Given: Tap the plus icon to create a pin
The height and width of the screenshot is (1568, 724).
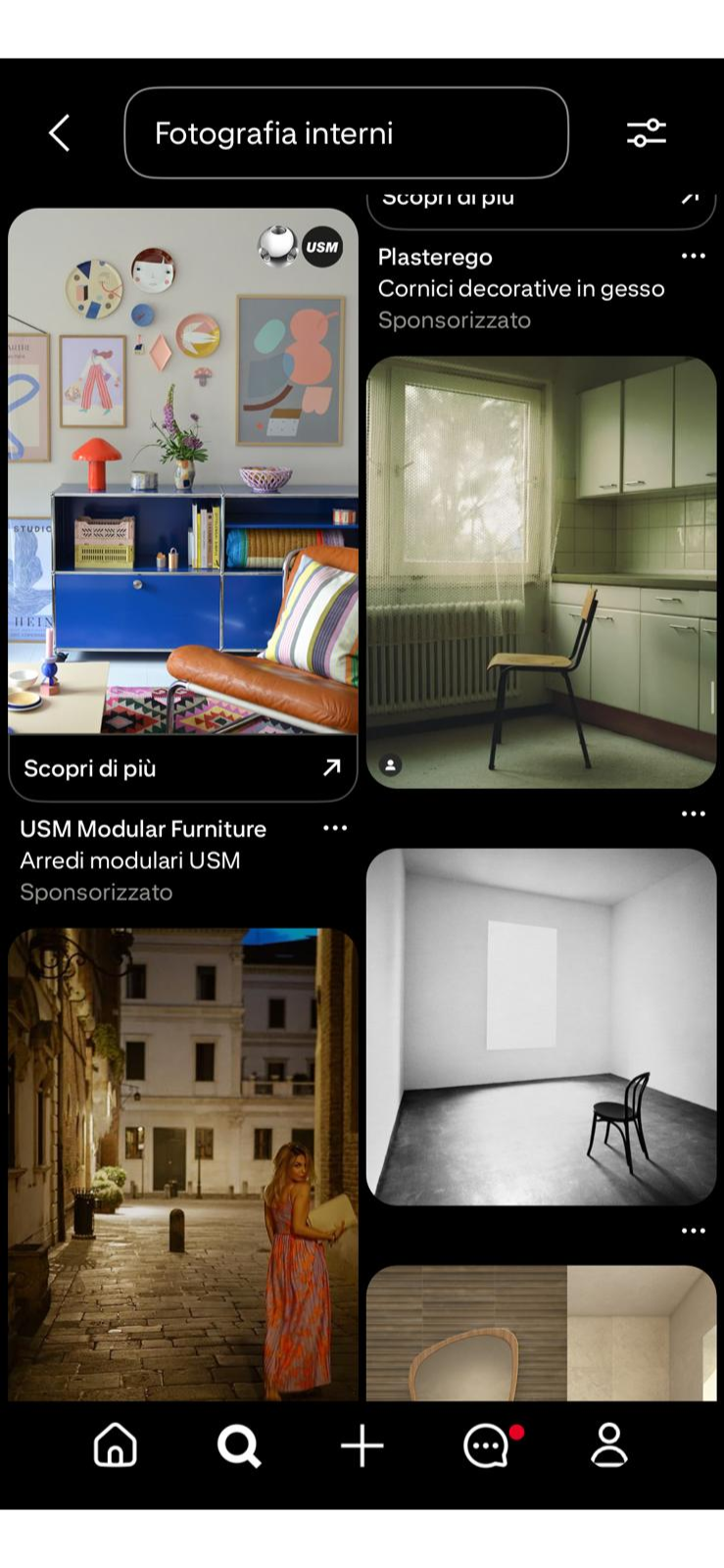Looking at the screenshot, I should tap(362, 1445).
